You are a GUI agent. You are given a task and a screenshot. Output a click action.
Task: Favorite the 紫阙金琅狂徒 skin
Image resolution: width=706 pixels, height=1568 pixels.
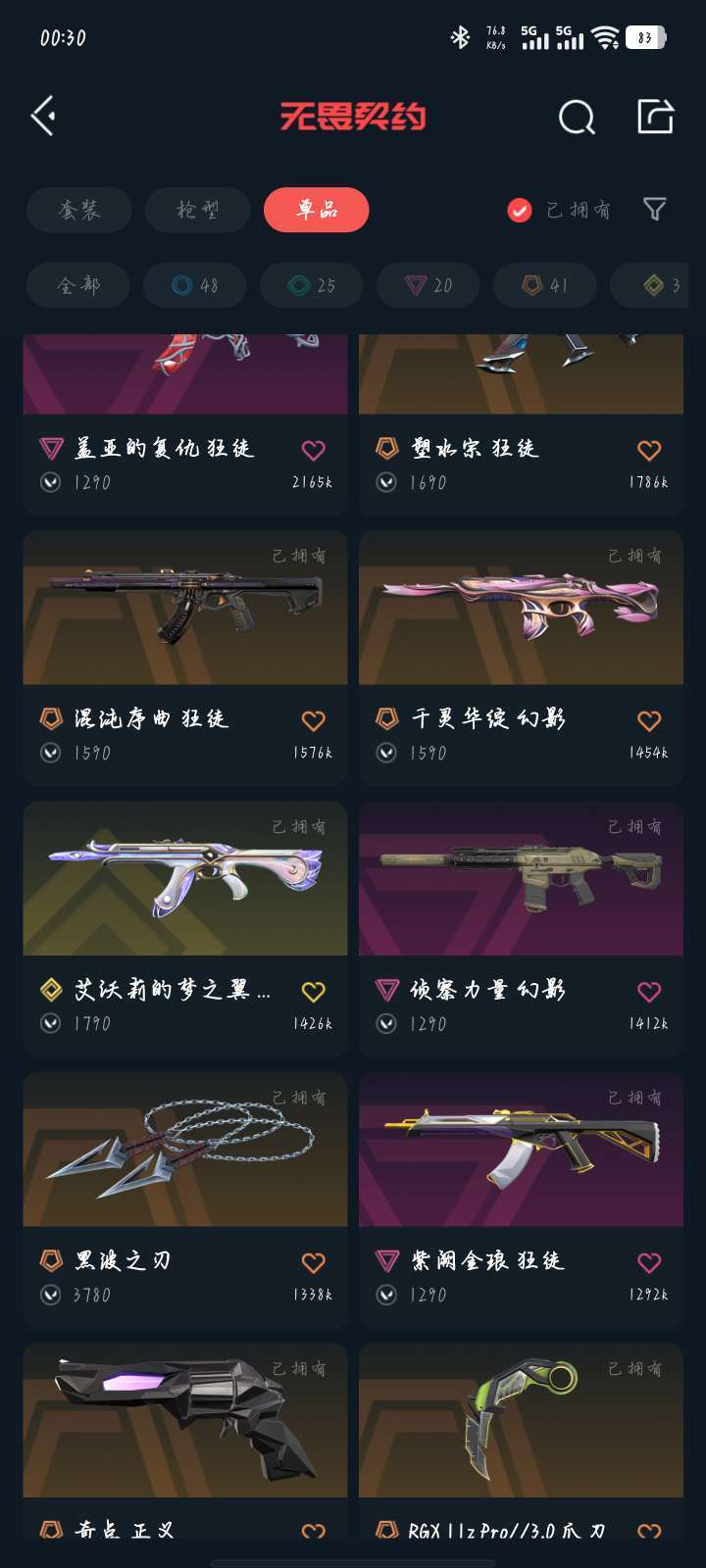(x=649, y=1262)
